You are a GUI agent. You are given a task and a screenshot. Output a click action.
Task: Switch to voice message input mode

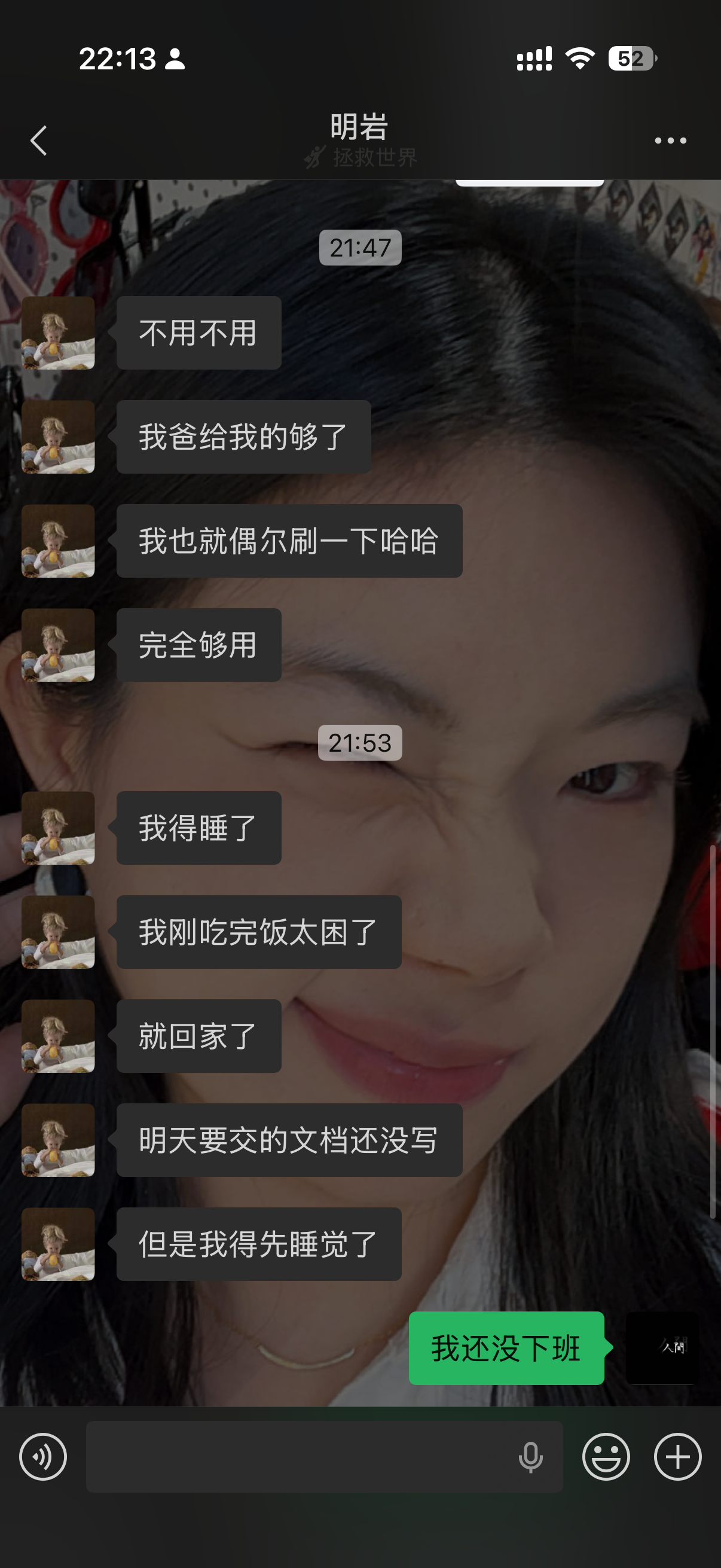pyautogui.click(x=42, y=1457)
